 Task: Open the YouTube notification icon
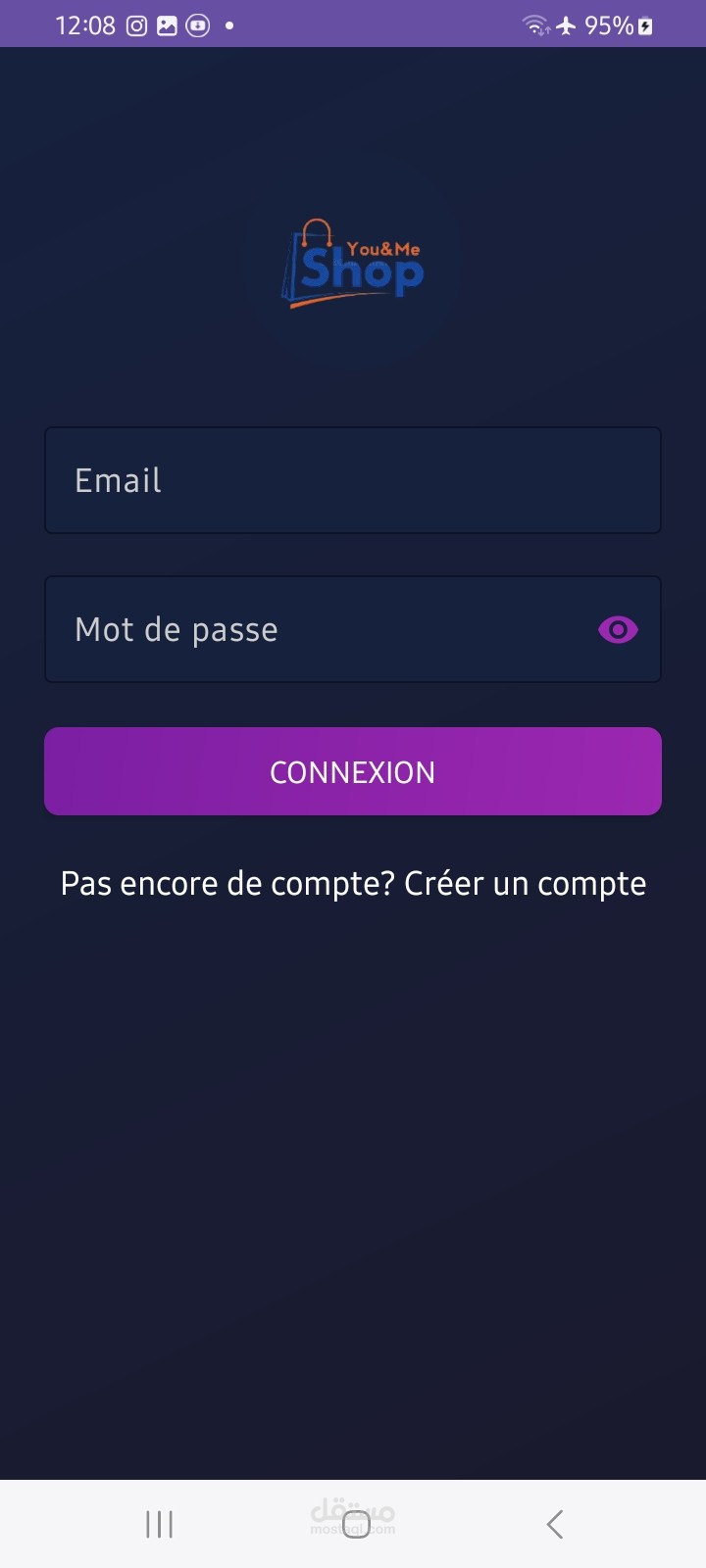click(x=198, y=24)
